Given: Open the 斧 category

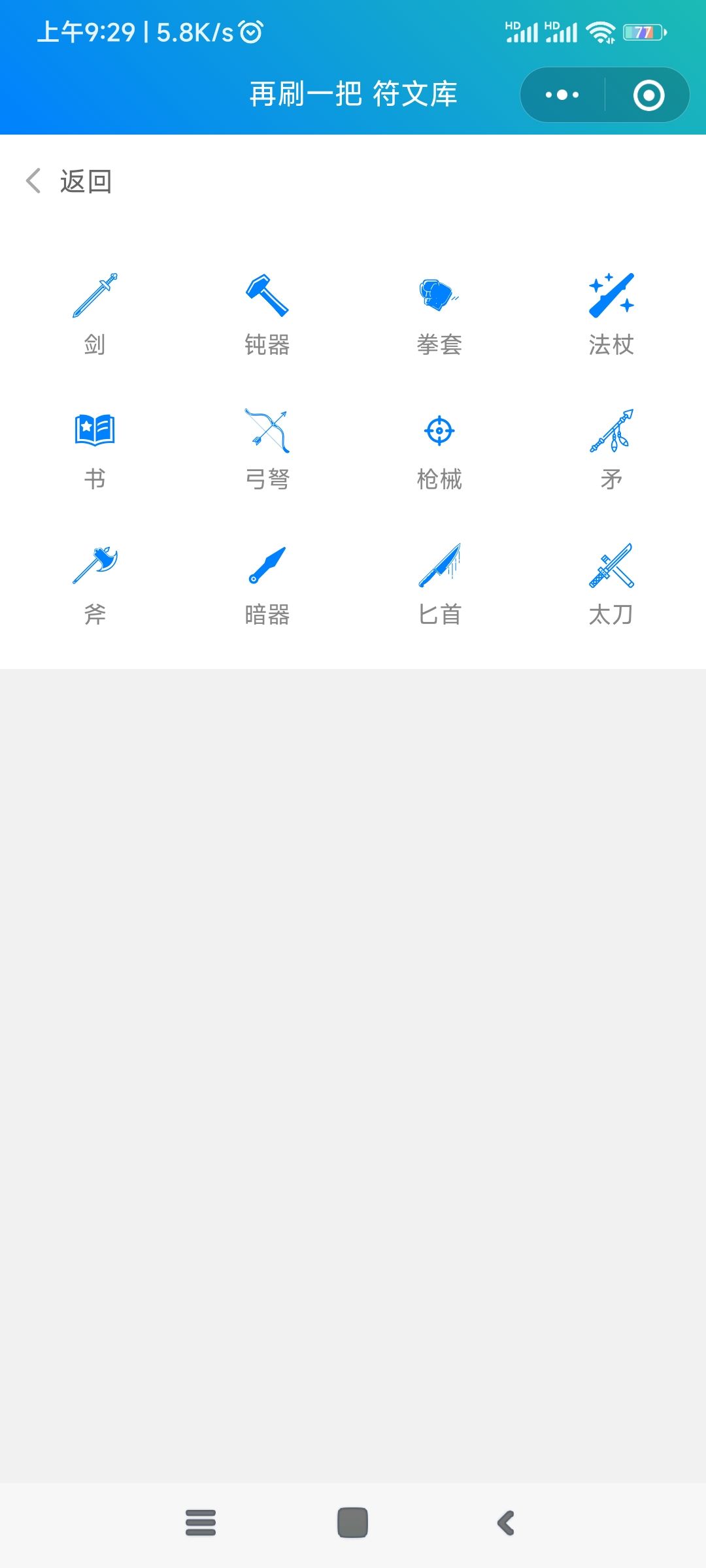Looking at the screenshot, I should click(95, 585).
